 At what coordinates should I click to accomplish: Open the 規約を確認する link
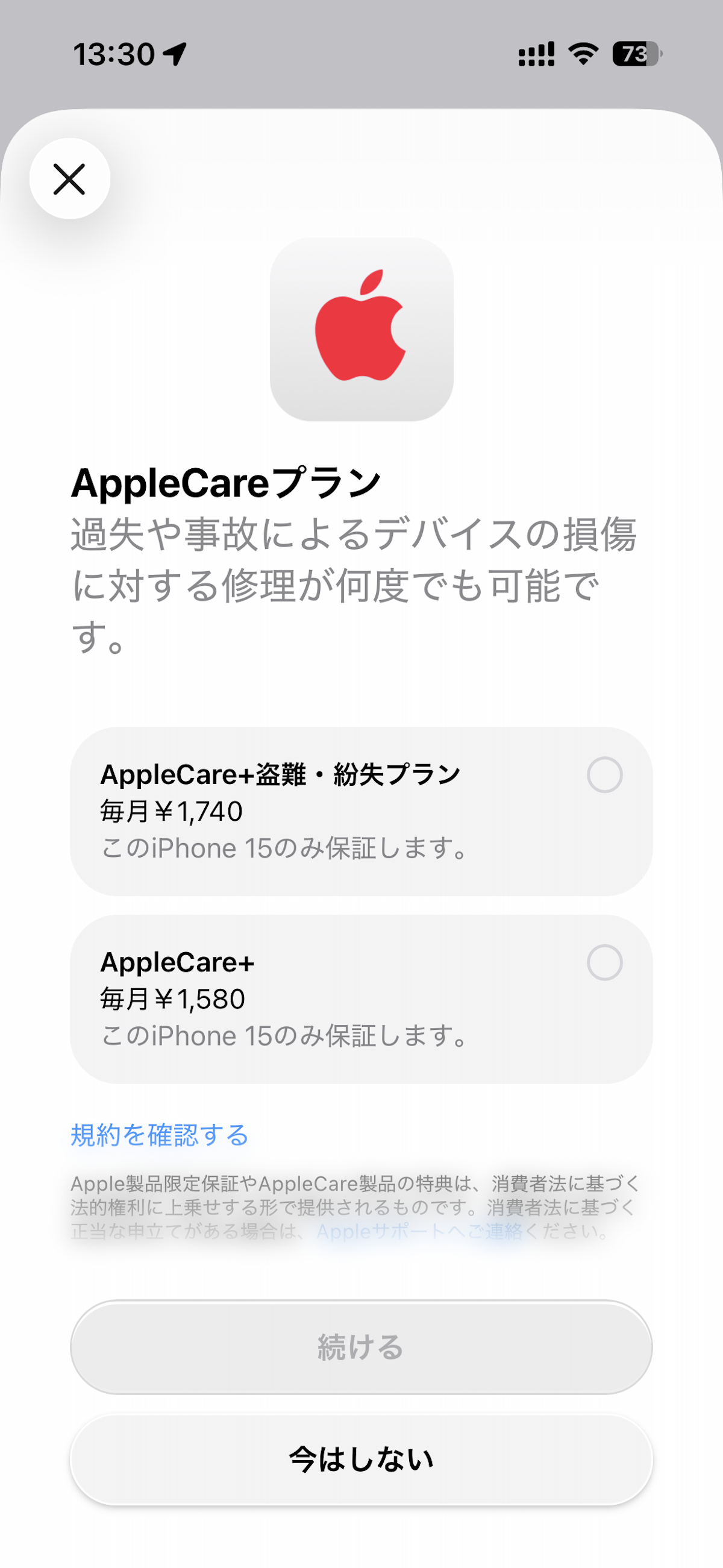160,1135
